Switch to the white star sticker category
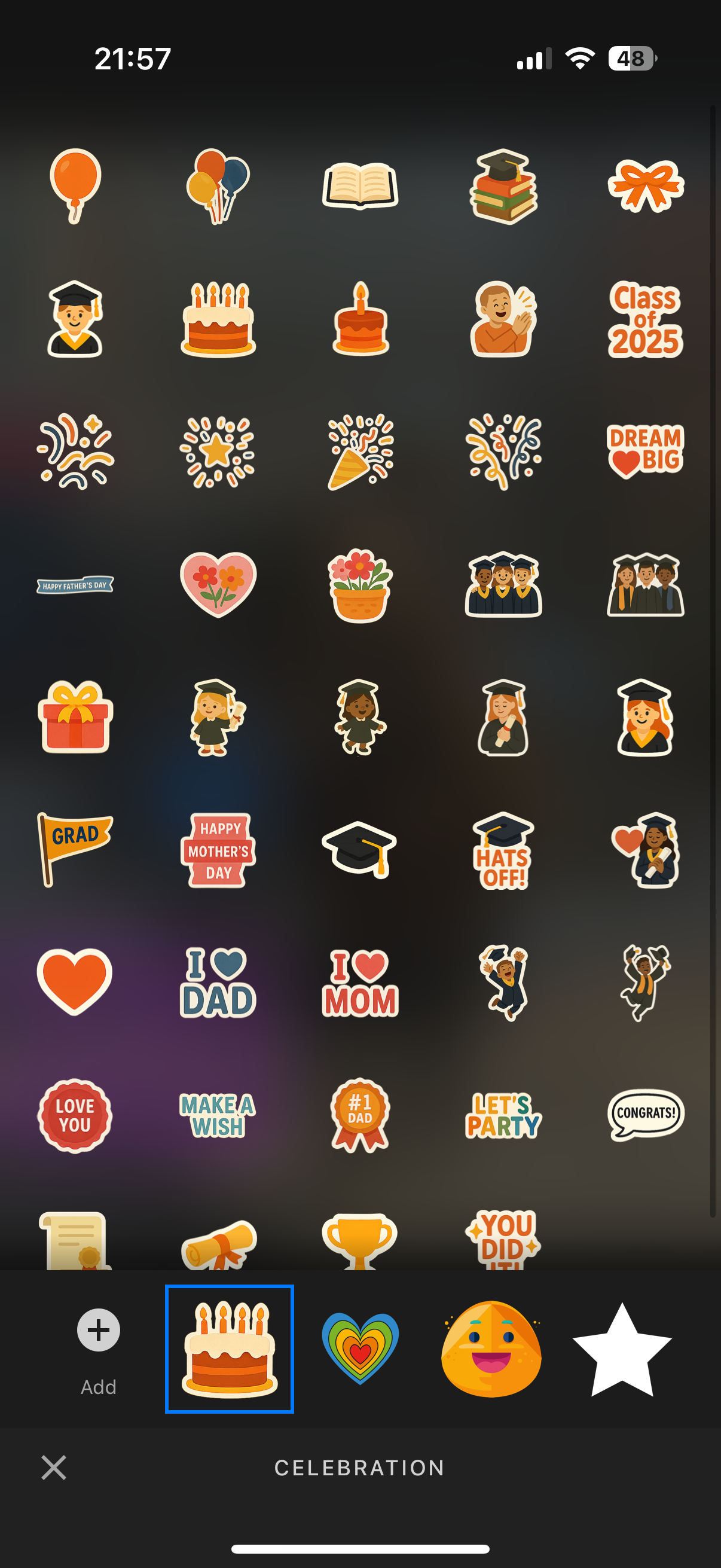Viewport: 721px width, 1568px height. (x=622, y=1349)
